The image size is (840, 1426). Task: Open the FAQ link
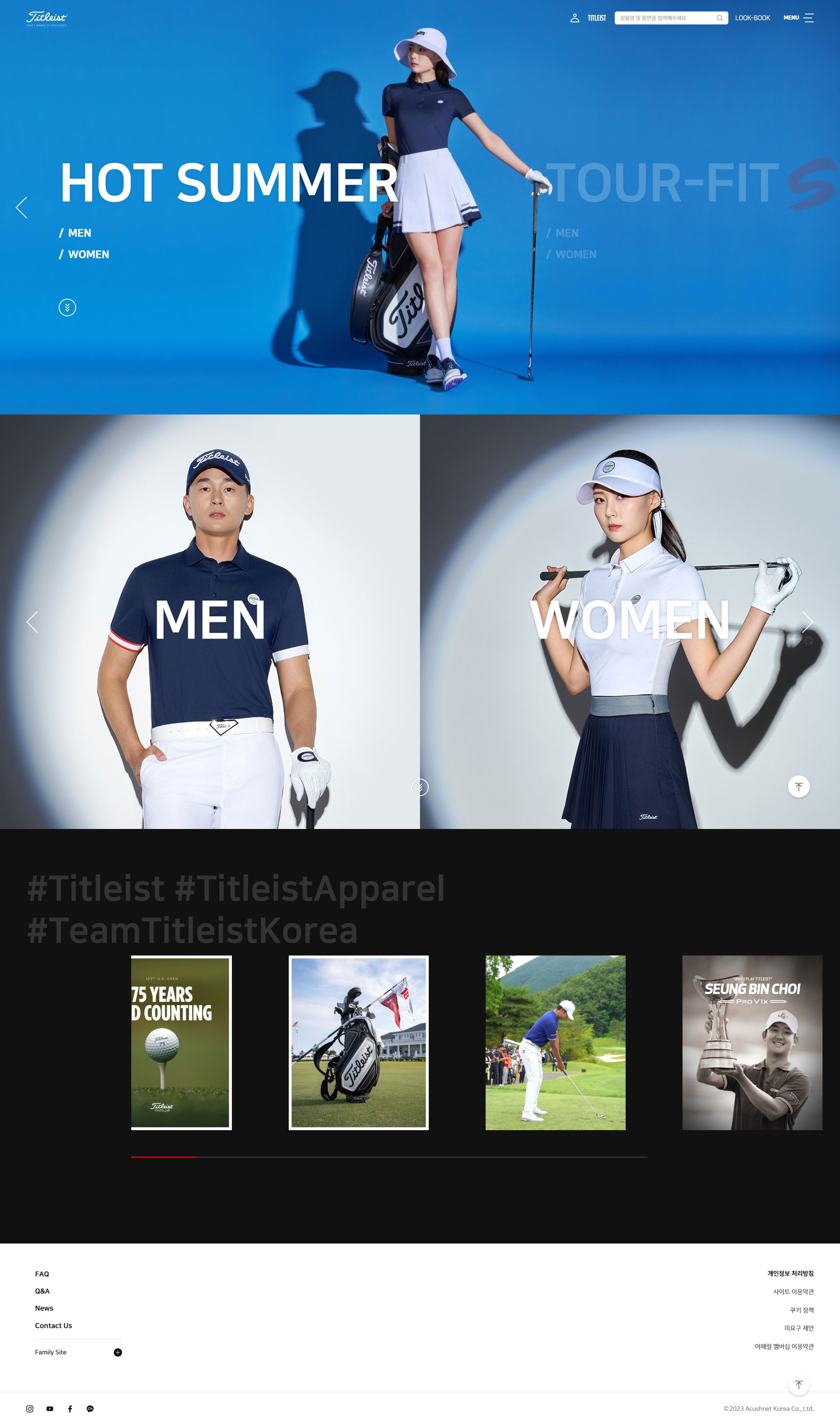coord(42,1274)
